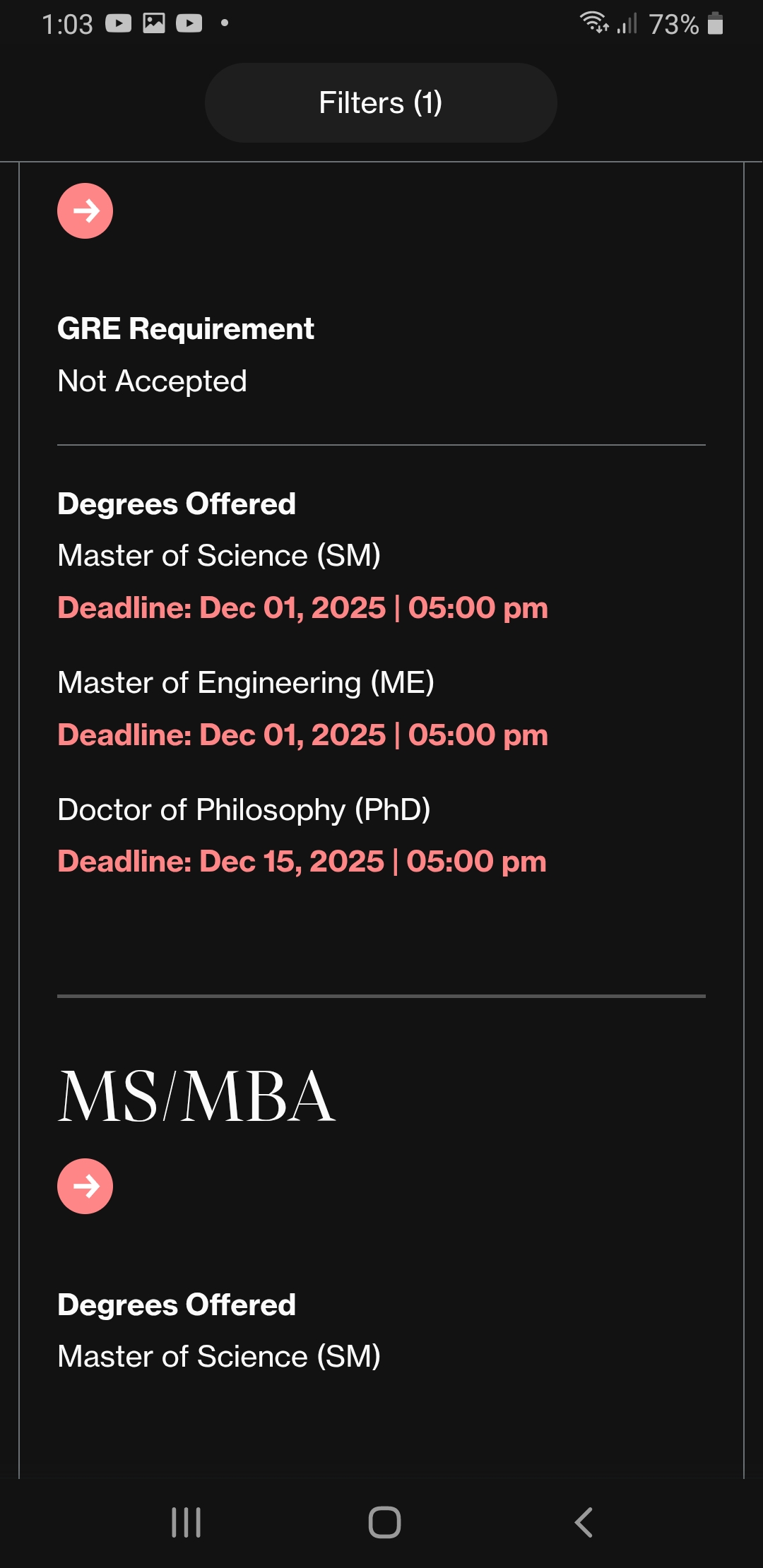Go to the phone's home screen
The height and width of the screenshot is (1568, 763).
click(x=384, y=1522)
